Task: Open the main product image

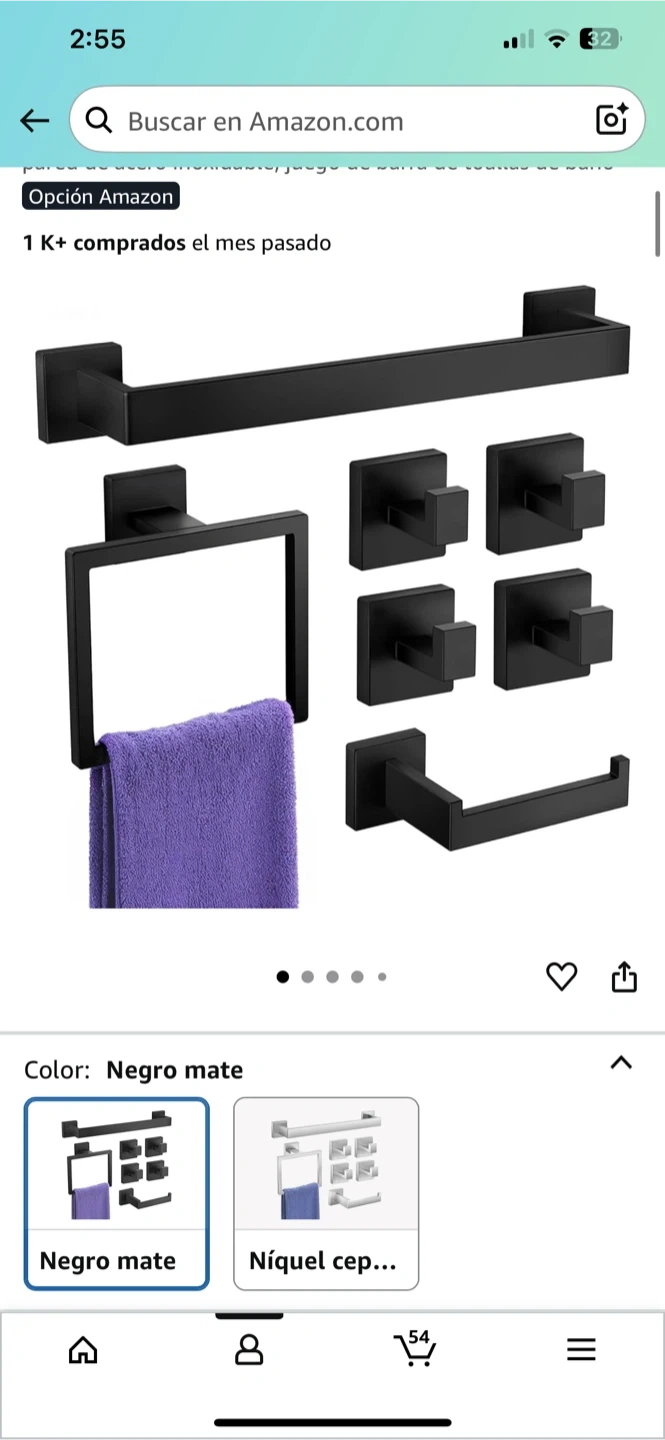Action: point(332,598)
